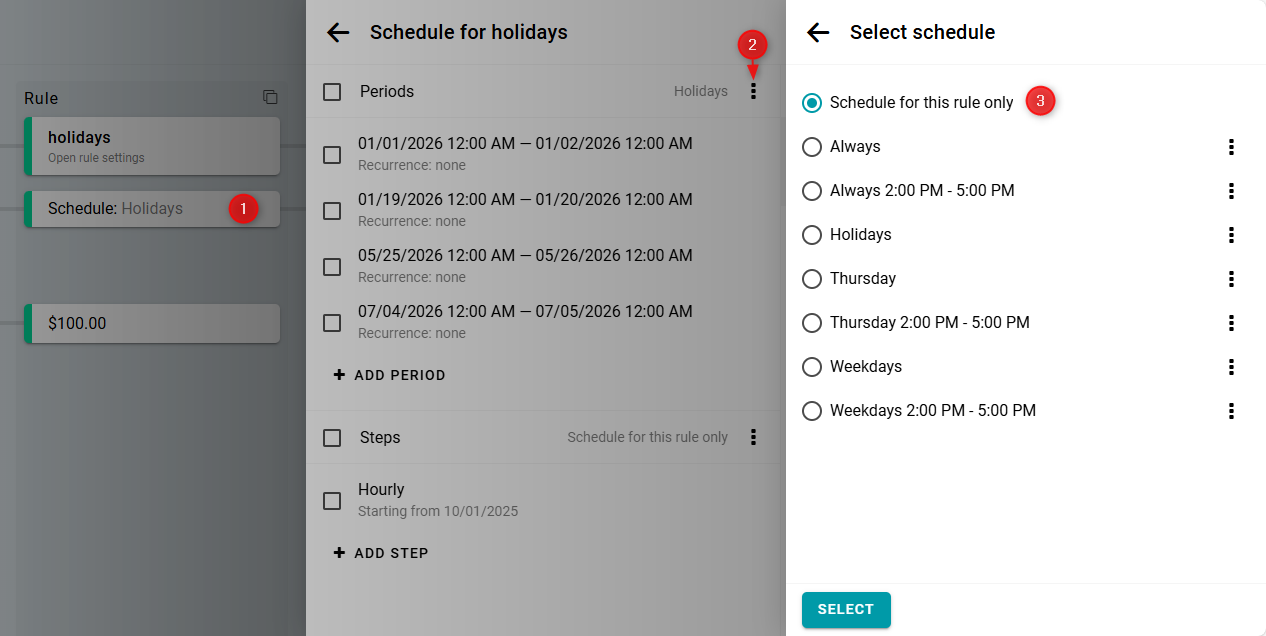Confirm with the SELECT button
Screen dimensions: 1266x636
click(x=846, y=609)
